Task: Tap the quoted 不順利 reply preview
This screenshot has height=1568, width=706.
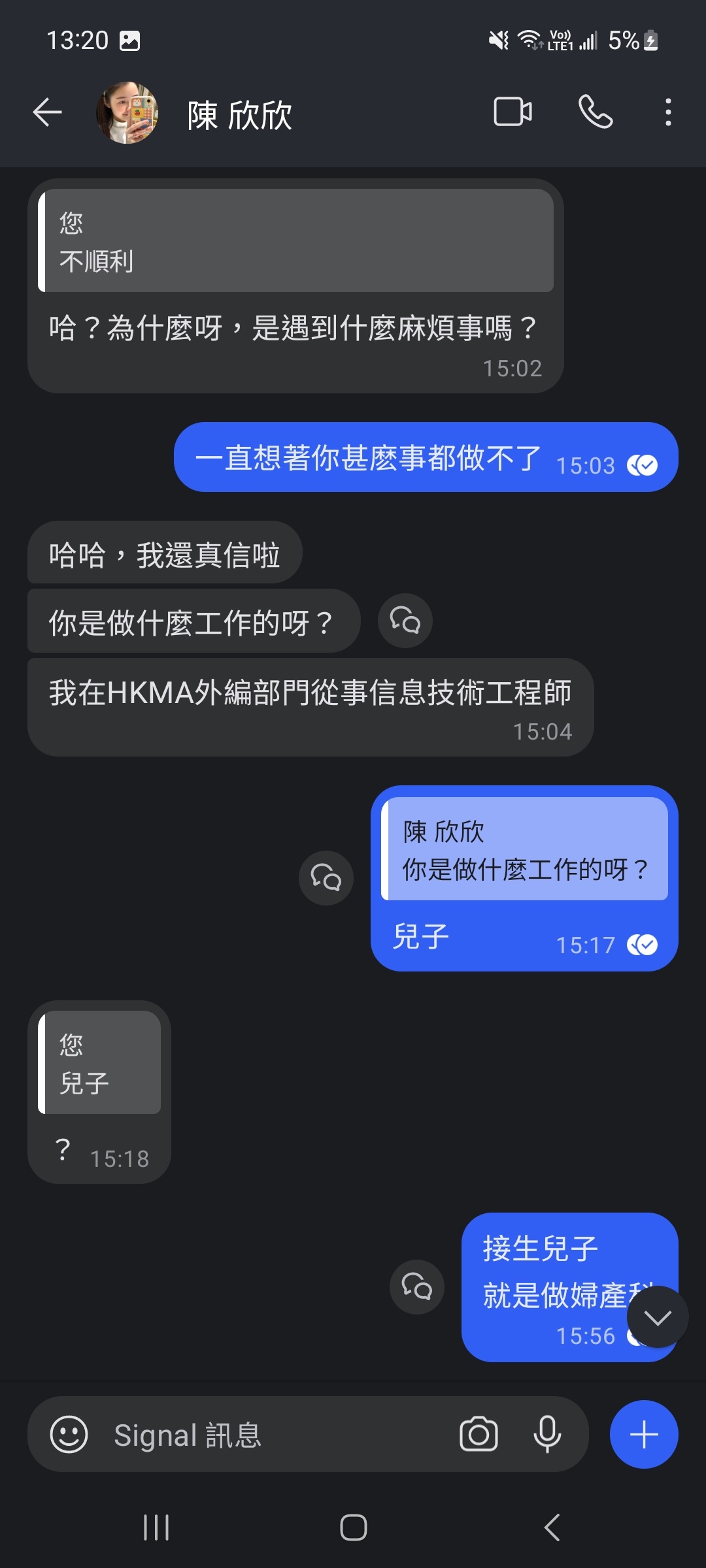Action: pyautogui.click(x=296, y=240)
